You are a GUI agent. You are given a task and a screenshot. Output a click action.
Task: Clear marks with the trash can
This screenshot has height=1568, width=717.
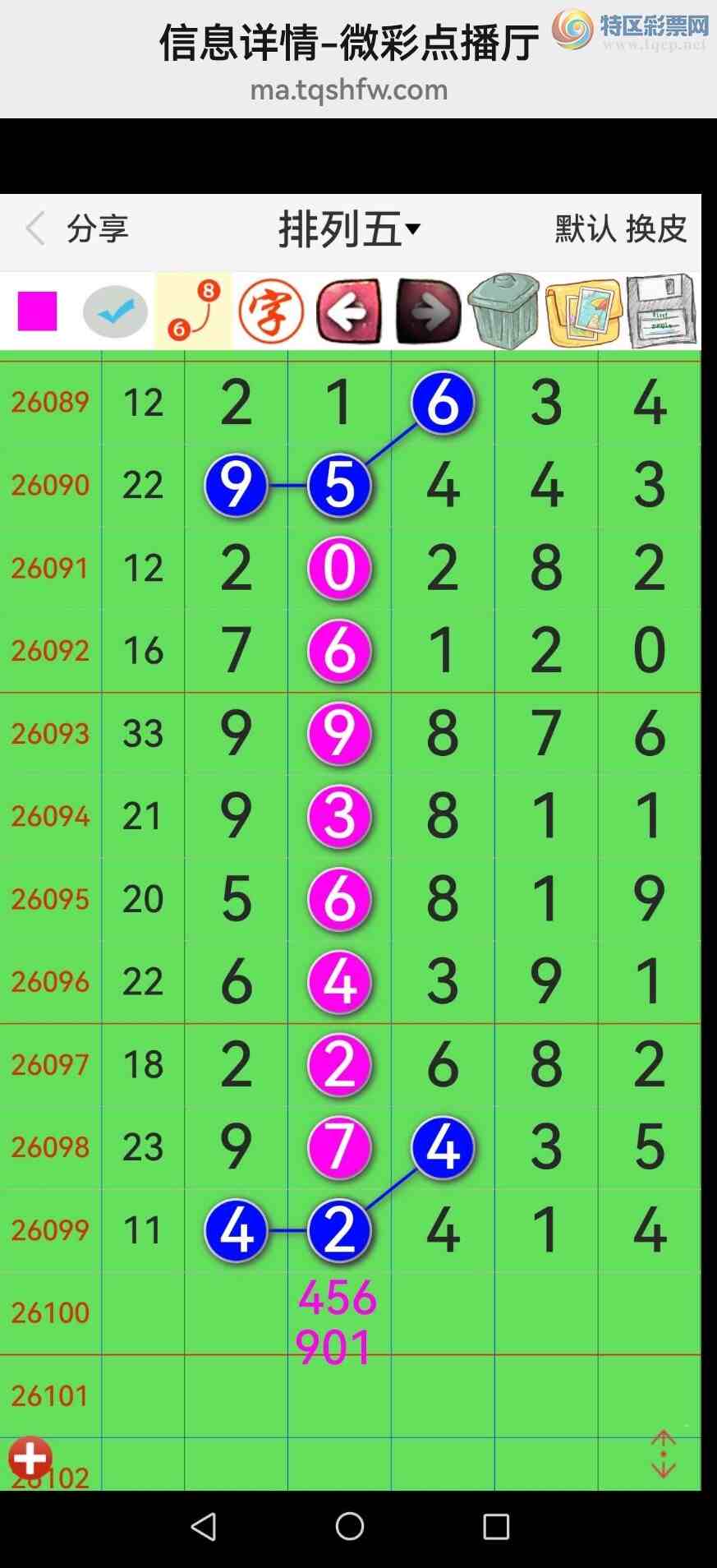click(x=503, y=311)
